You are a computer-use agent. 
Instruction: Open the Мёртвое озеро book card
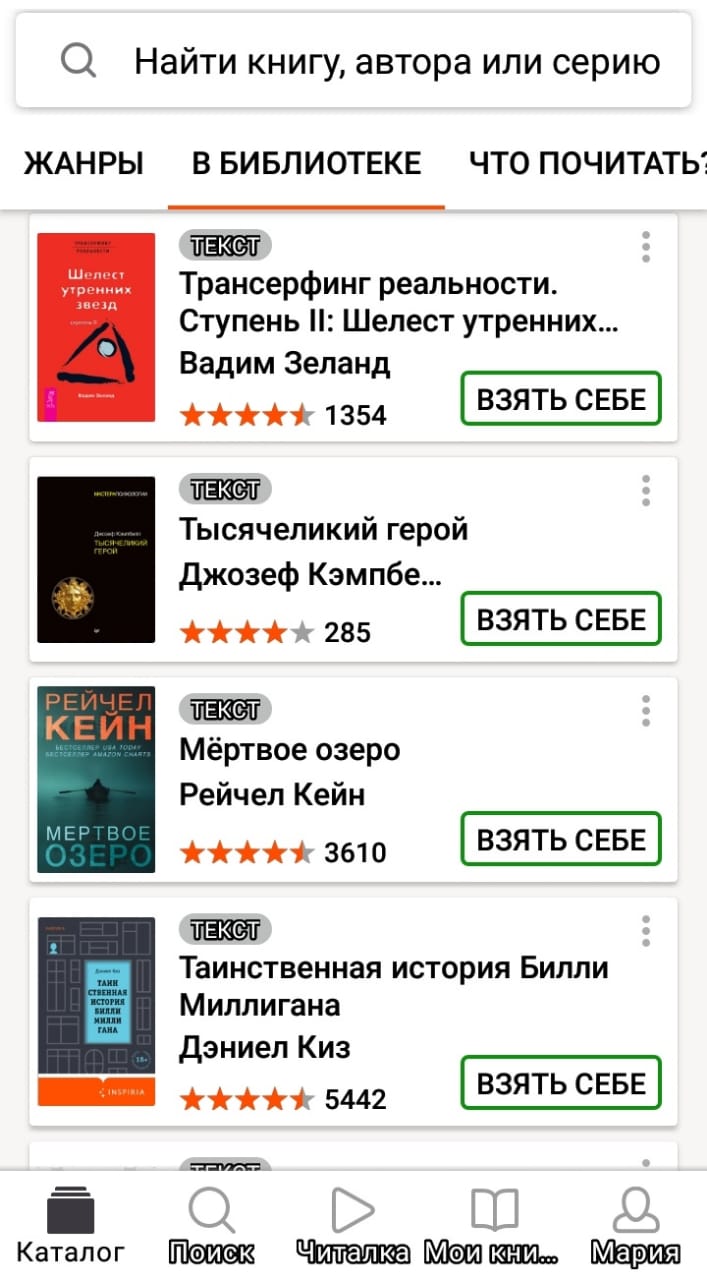point(290,750)
